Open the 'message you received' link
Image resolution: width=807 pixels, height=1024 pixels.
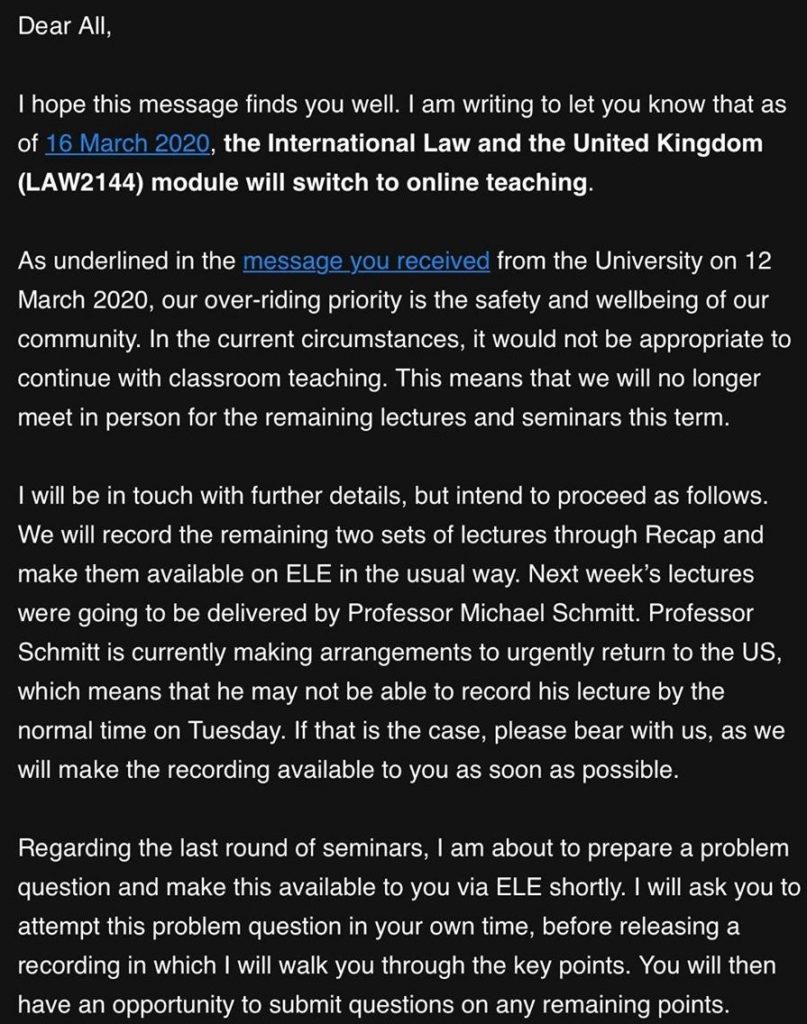tap(366, 261)
